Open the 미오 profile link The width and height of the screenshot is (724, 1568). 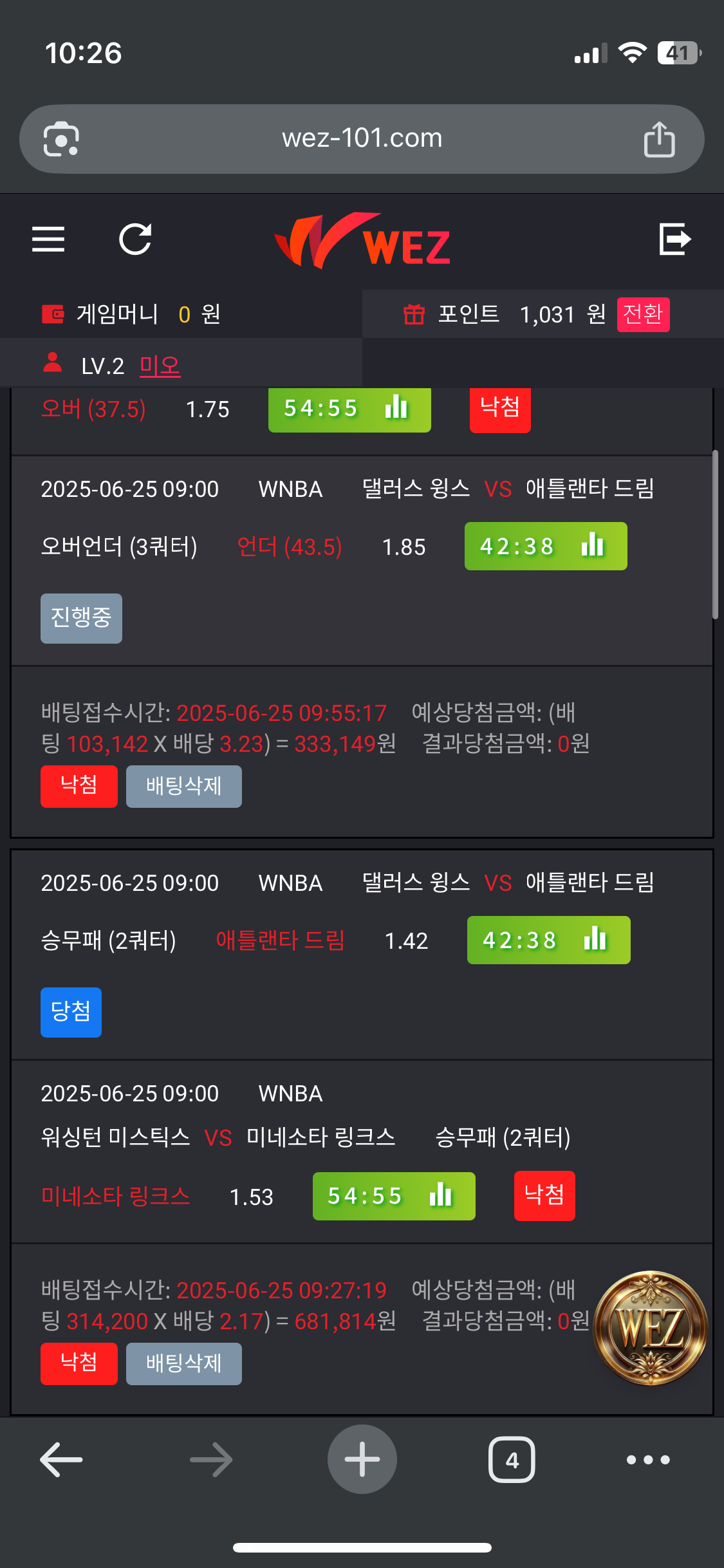click(160, 366)
